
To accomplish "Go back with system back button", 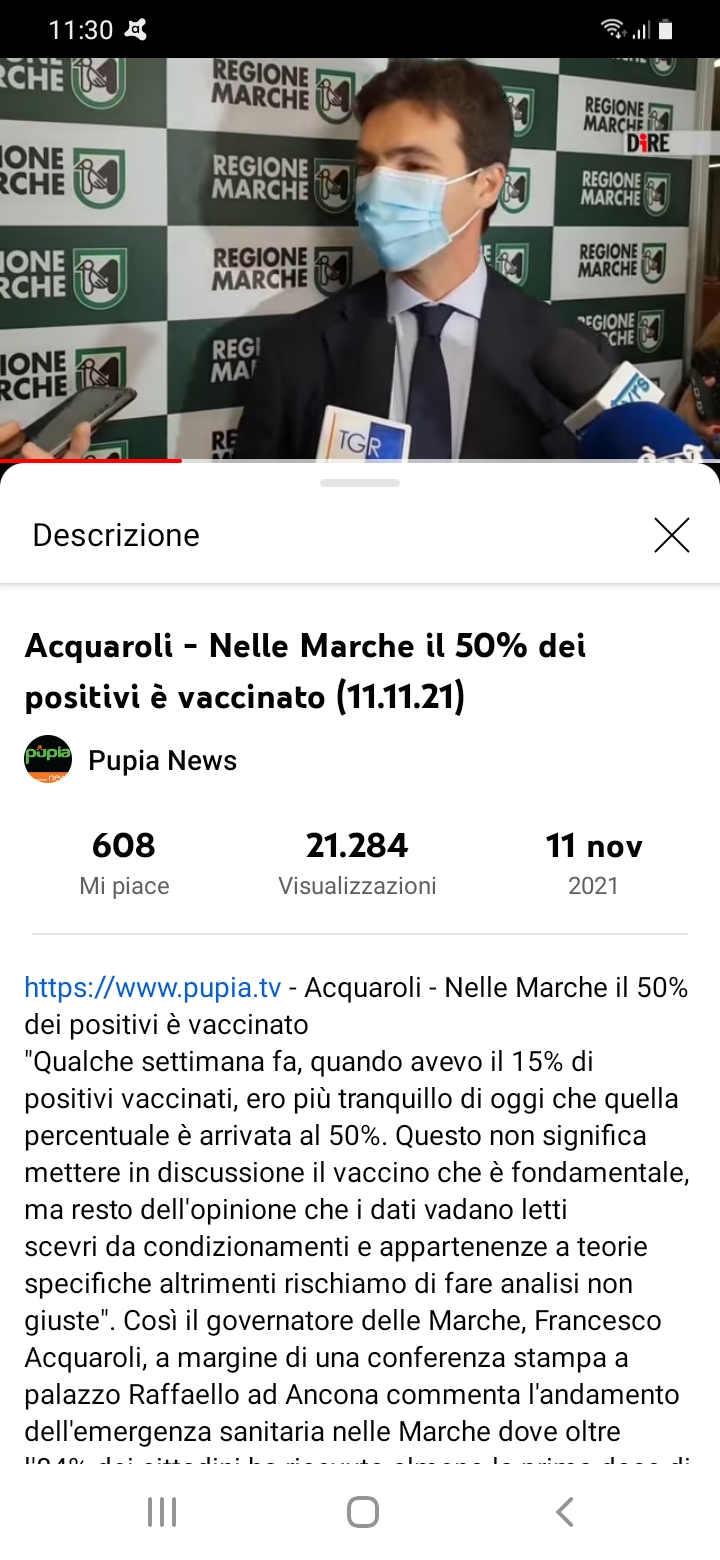I will (x=565, y=1511).
